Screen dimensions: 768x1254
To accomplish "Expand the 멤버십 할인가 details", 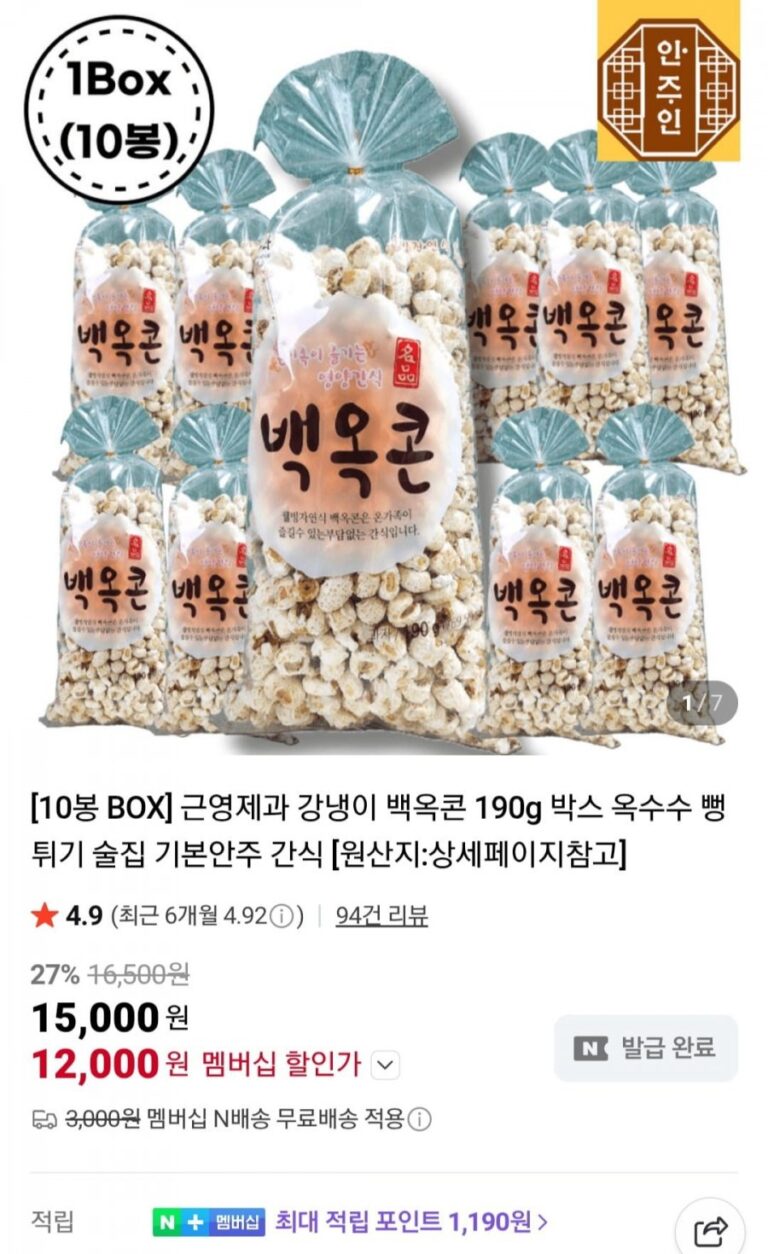I will click(385, 1066).
